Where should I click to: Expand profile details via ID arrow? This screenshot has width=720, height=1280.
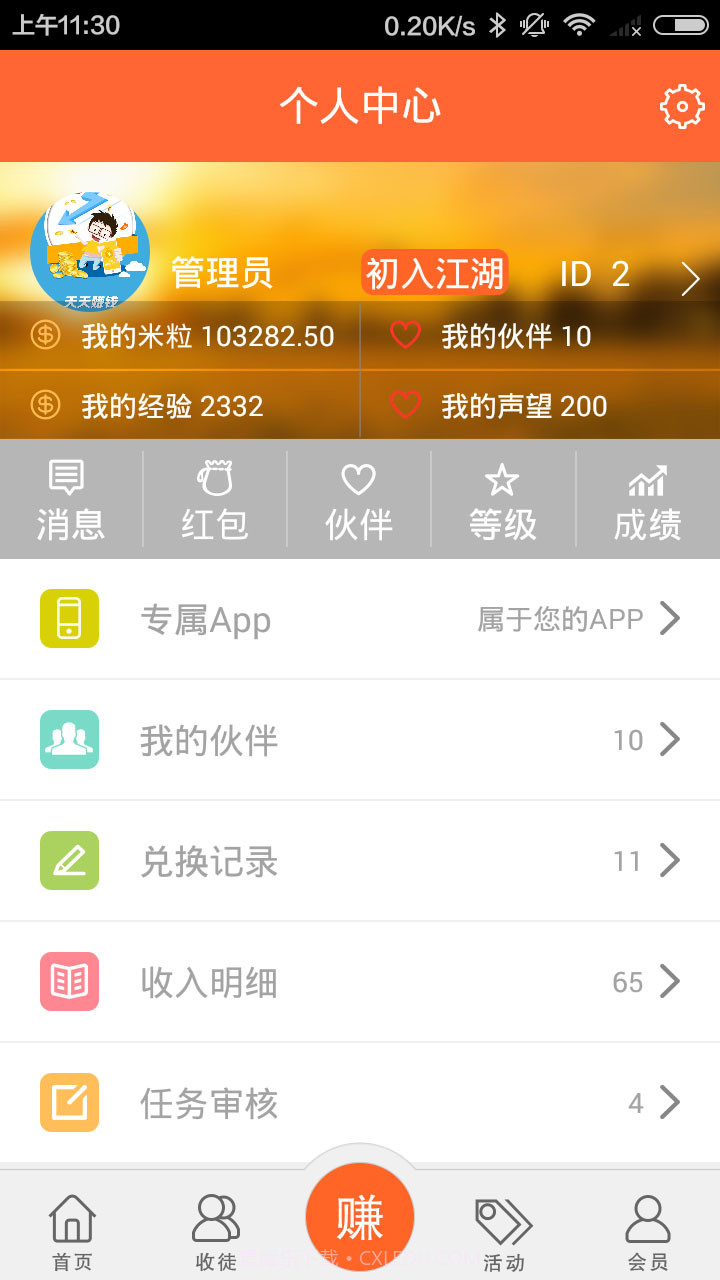pos(690,278)
